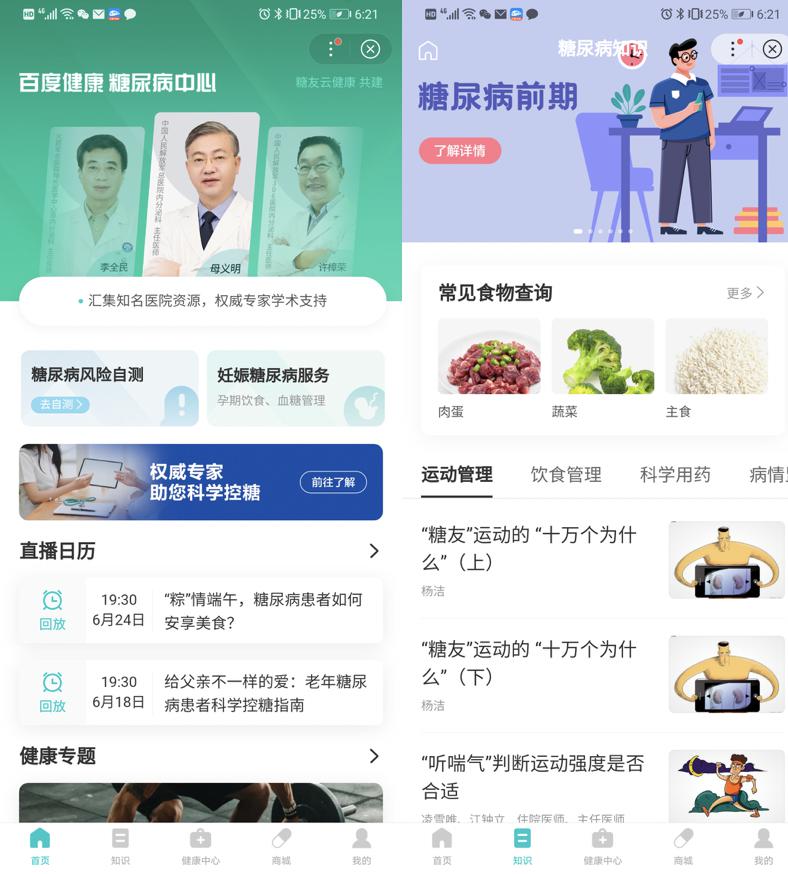
Task: Open the 6月18日 老年糖尿病 live replay
Action: (x=200, y=693)
